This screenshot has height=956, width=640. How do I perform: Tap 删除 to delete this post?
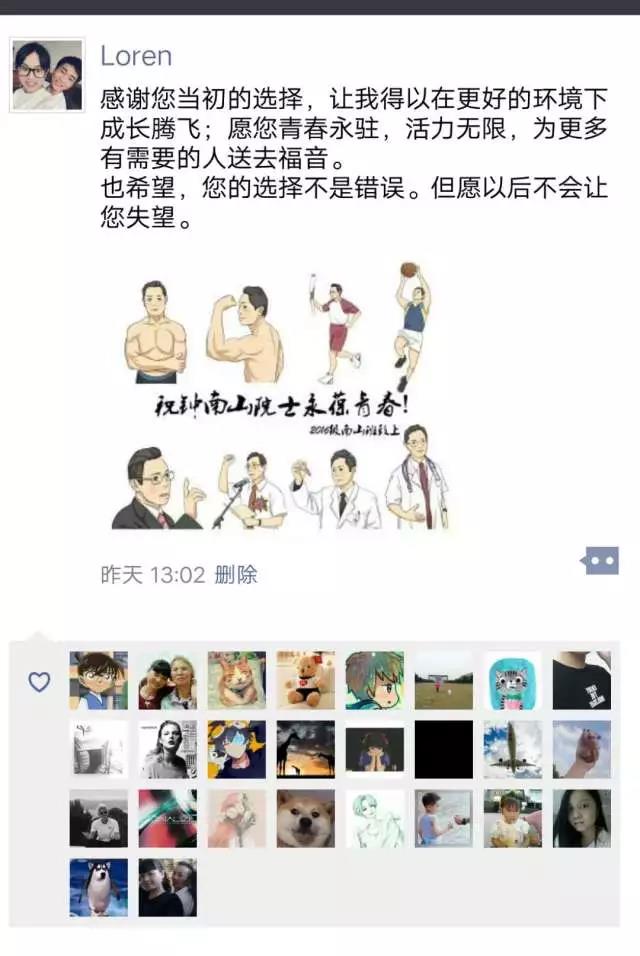click(236, 575)
